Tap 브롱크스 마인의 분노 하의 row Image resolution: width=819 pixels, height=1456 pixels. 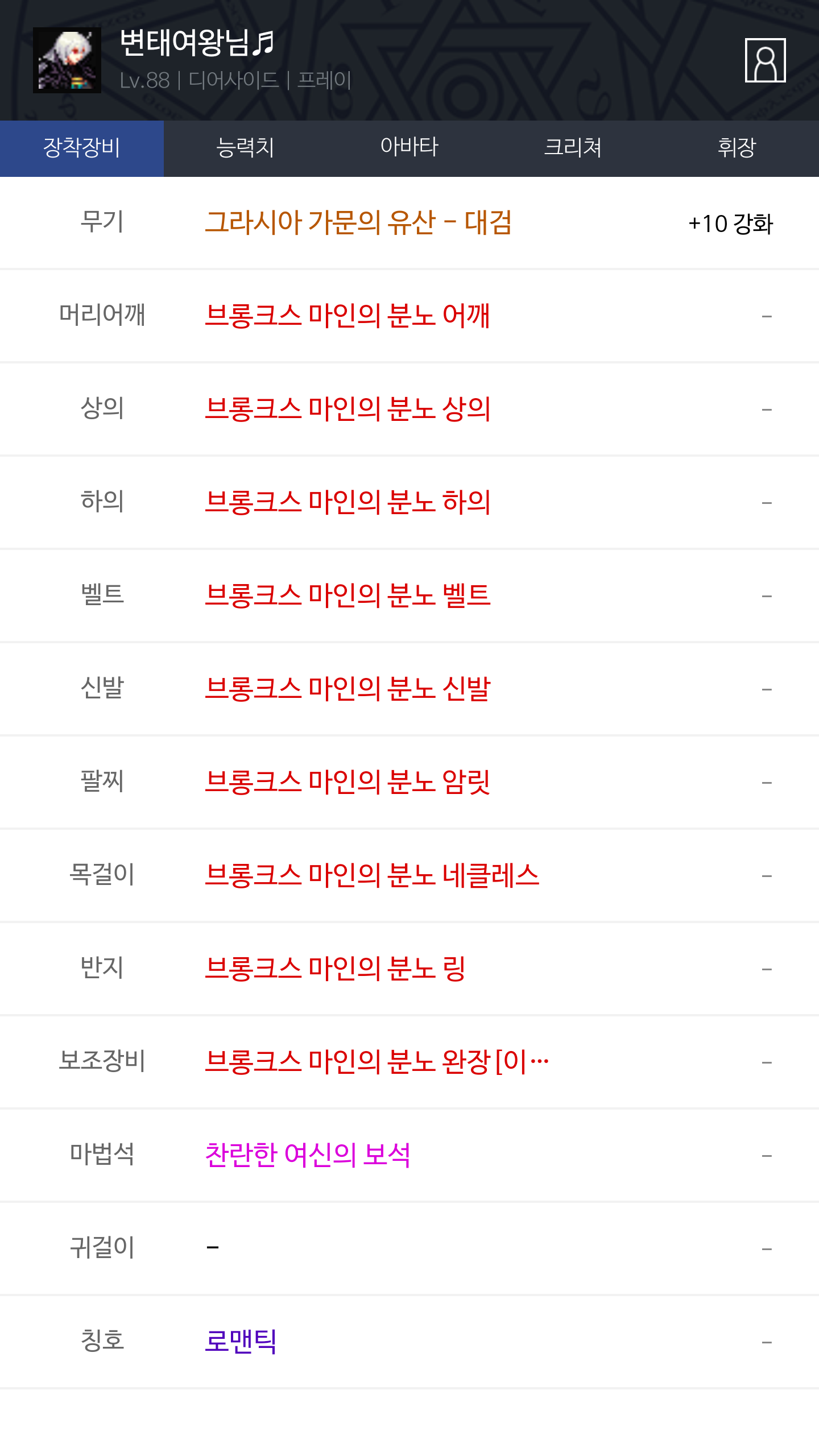click(x=409, y=502)
